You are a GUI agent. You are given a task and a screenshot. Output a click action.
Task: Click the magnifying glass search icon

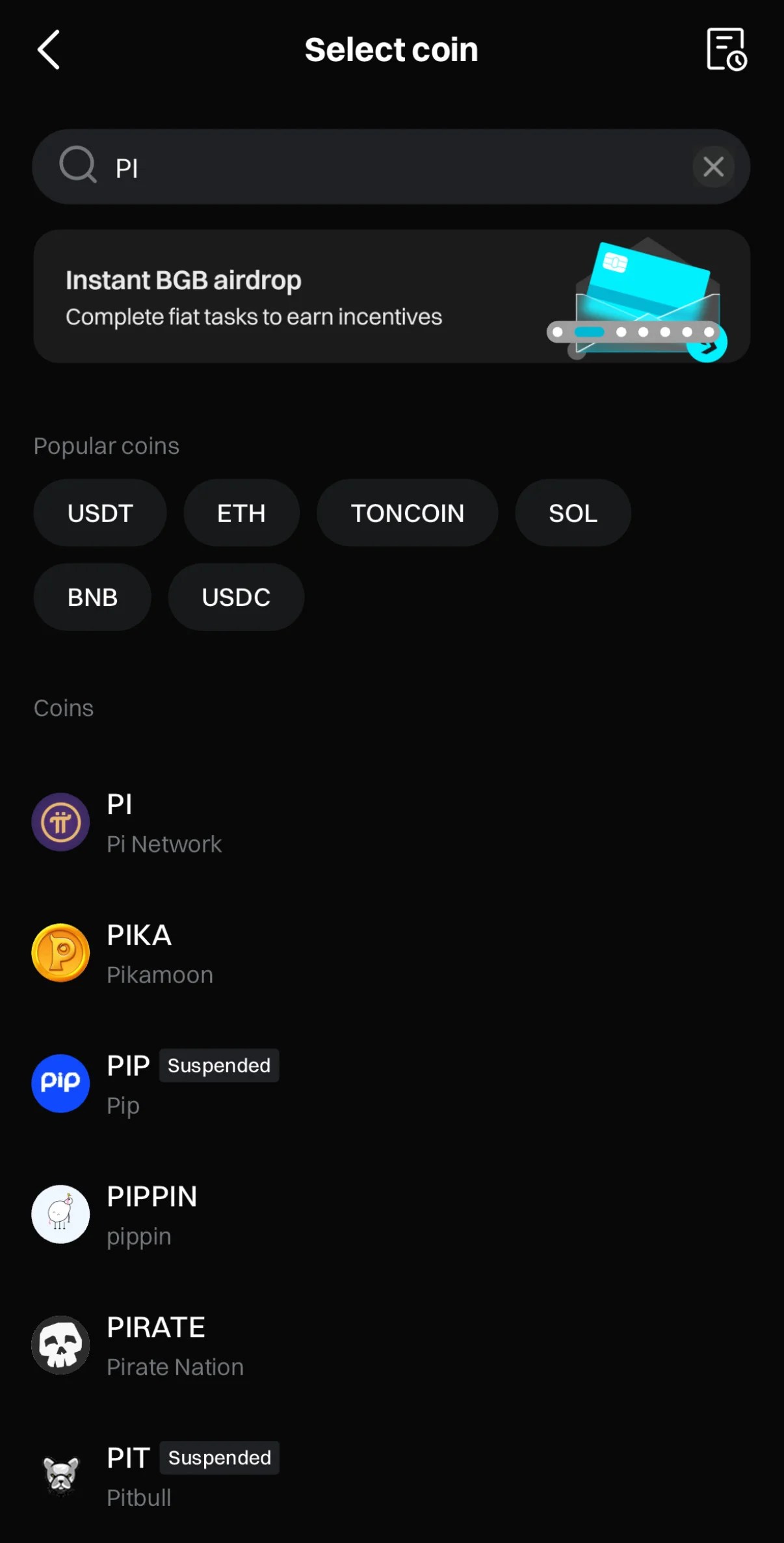77,166
